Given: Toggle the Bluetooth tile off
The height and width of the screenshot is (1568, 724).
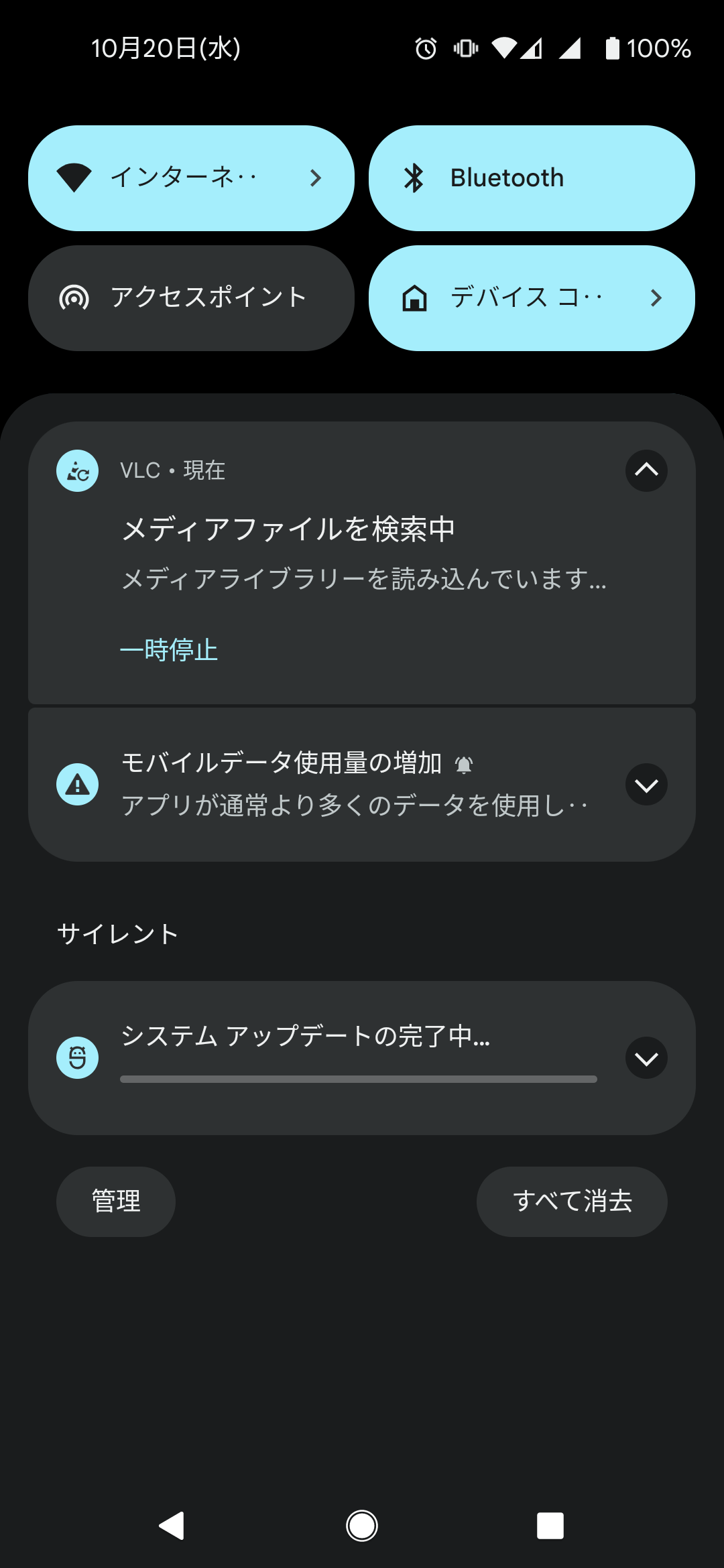Looking at the screenshot, I should (532, 178).
